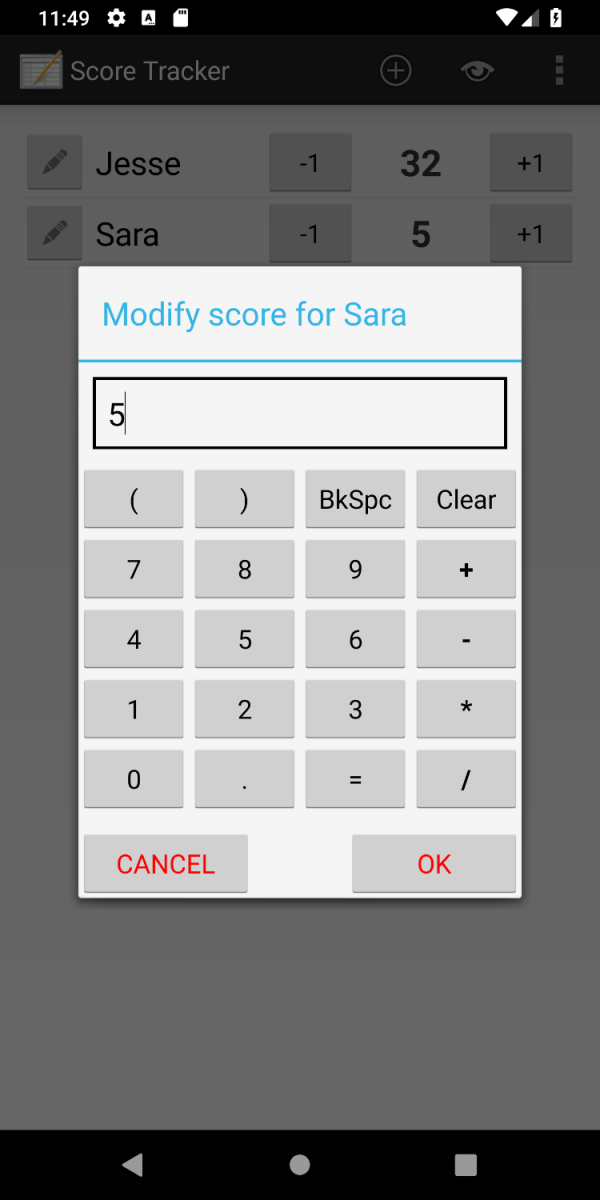Cancel the Modify score dialog
The image size is (600, 1200).
[x=166, y=864]
